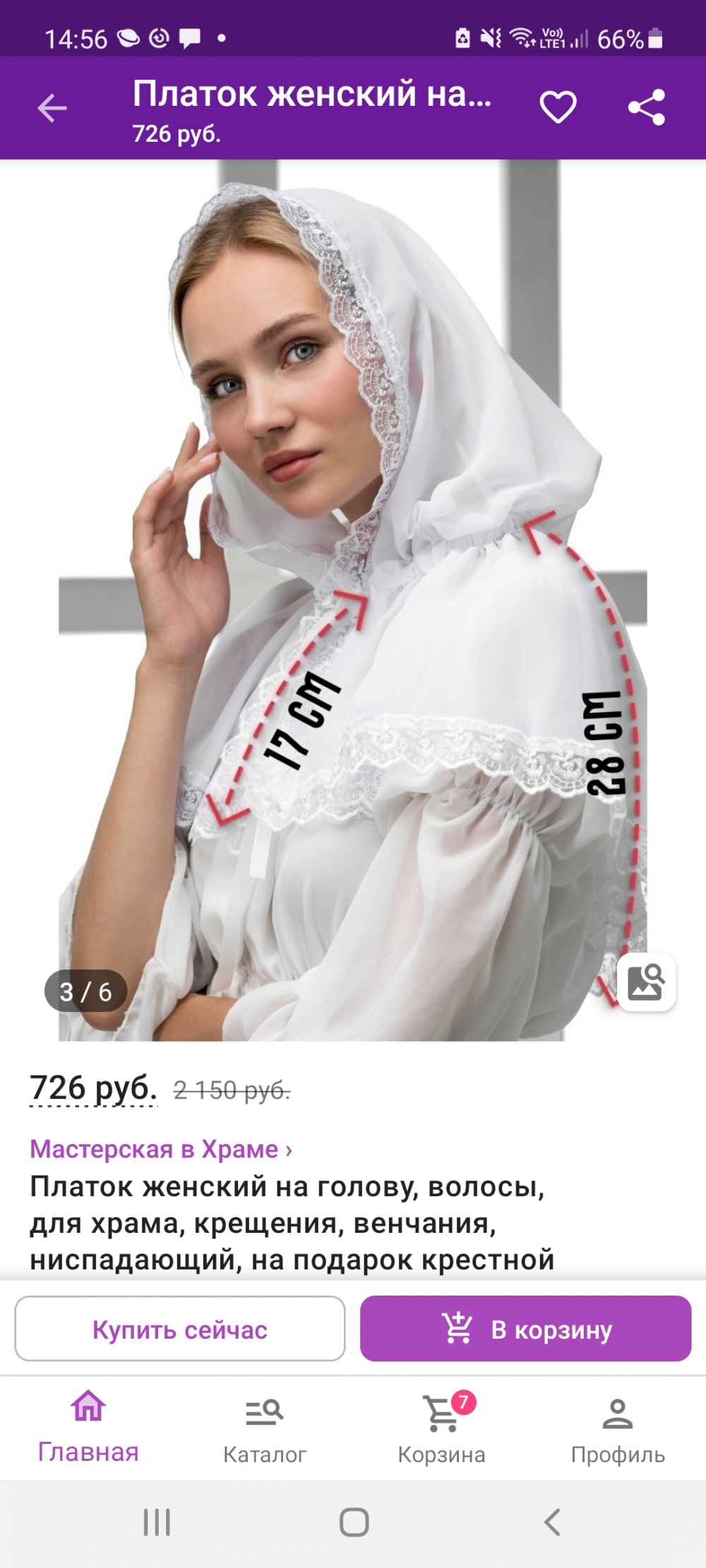Switch to the Главная tab

(88, 1427)
